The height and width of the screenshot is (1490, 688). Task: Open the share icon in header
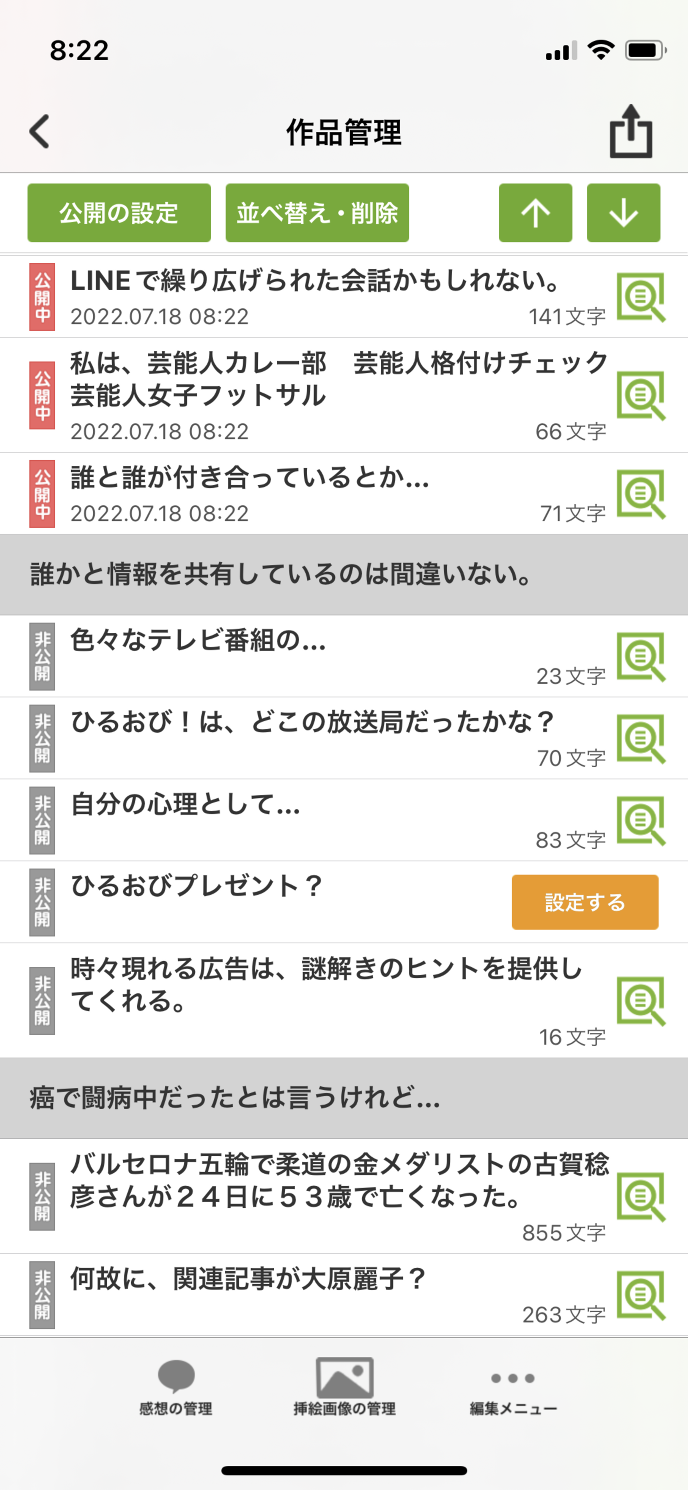631,133
